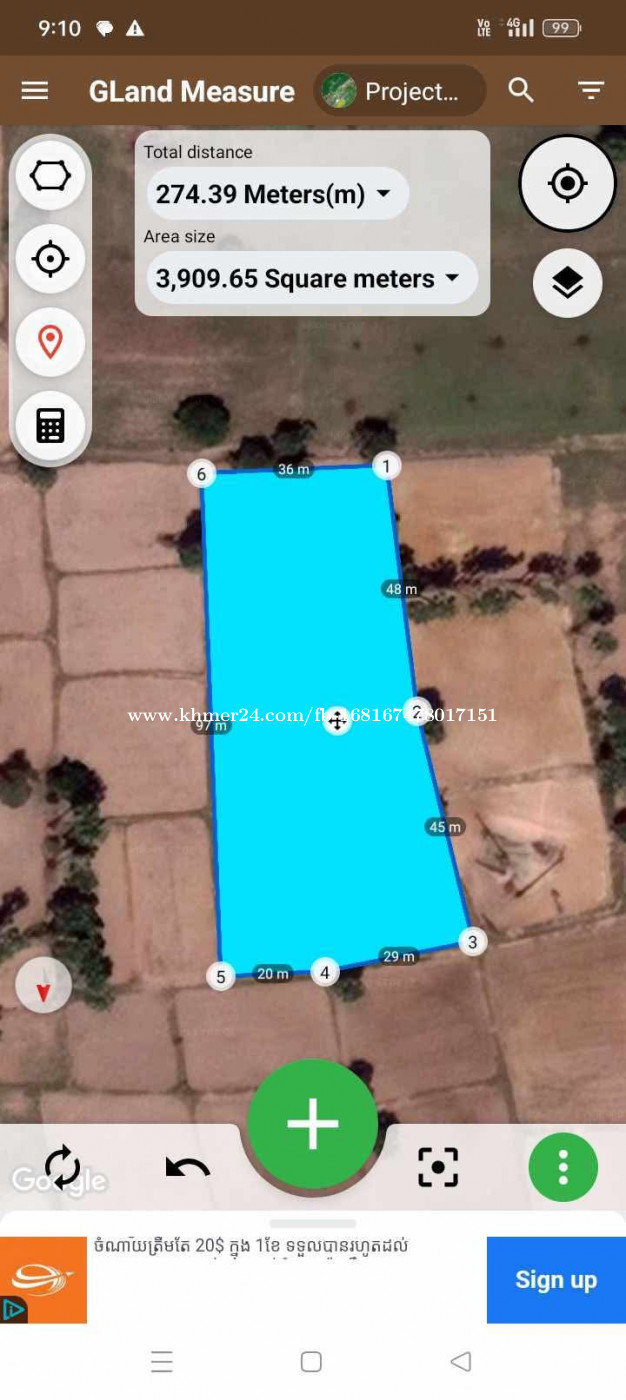
Task: Tap the search magnifier icon
Action: (x=521, y=90)
